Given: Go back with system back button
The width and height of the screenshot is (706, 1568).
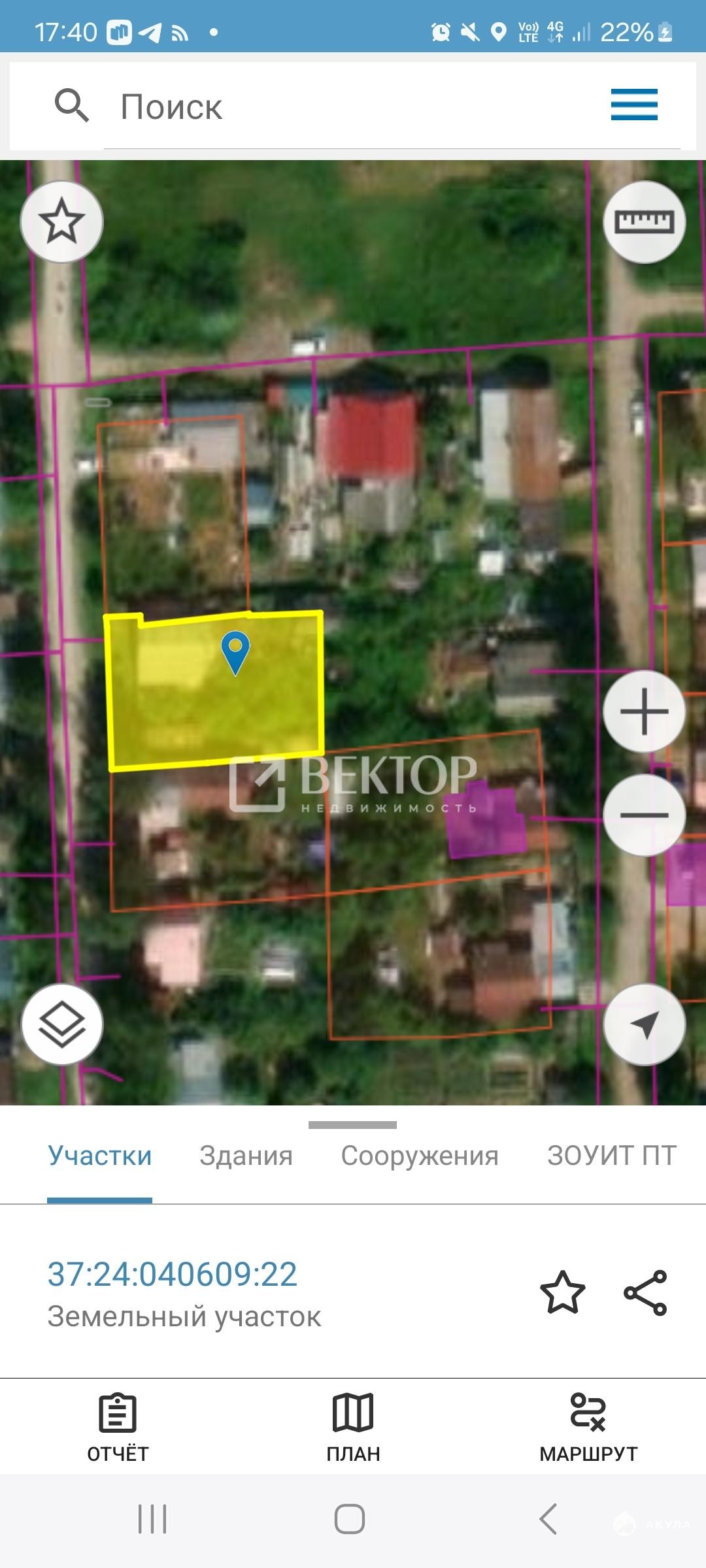Looking at the screenshot, I should point(548,1518).
